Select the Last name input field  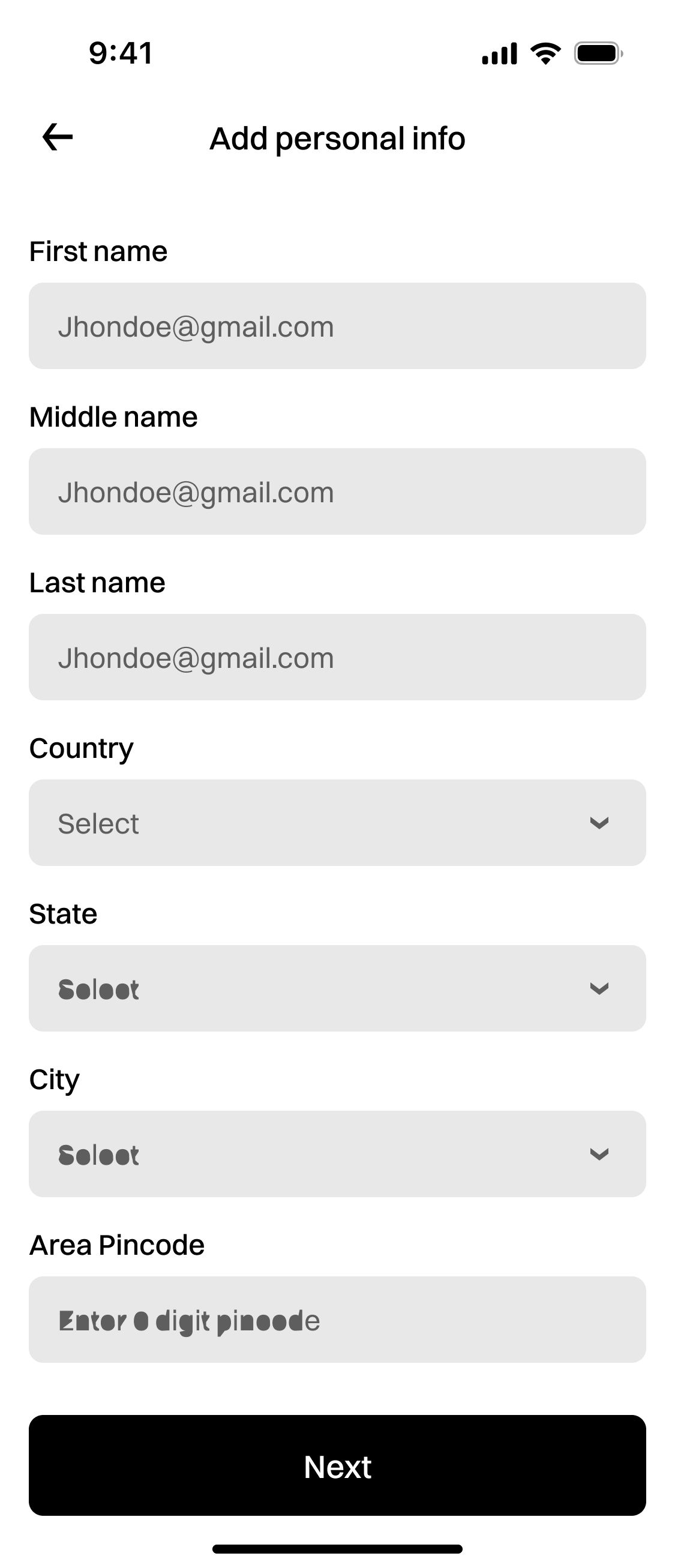coord(337,658)
